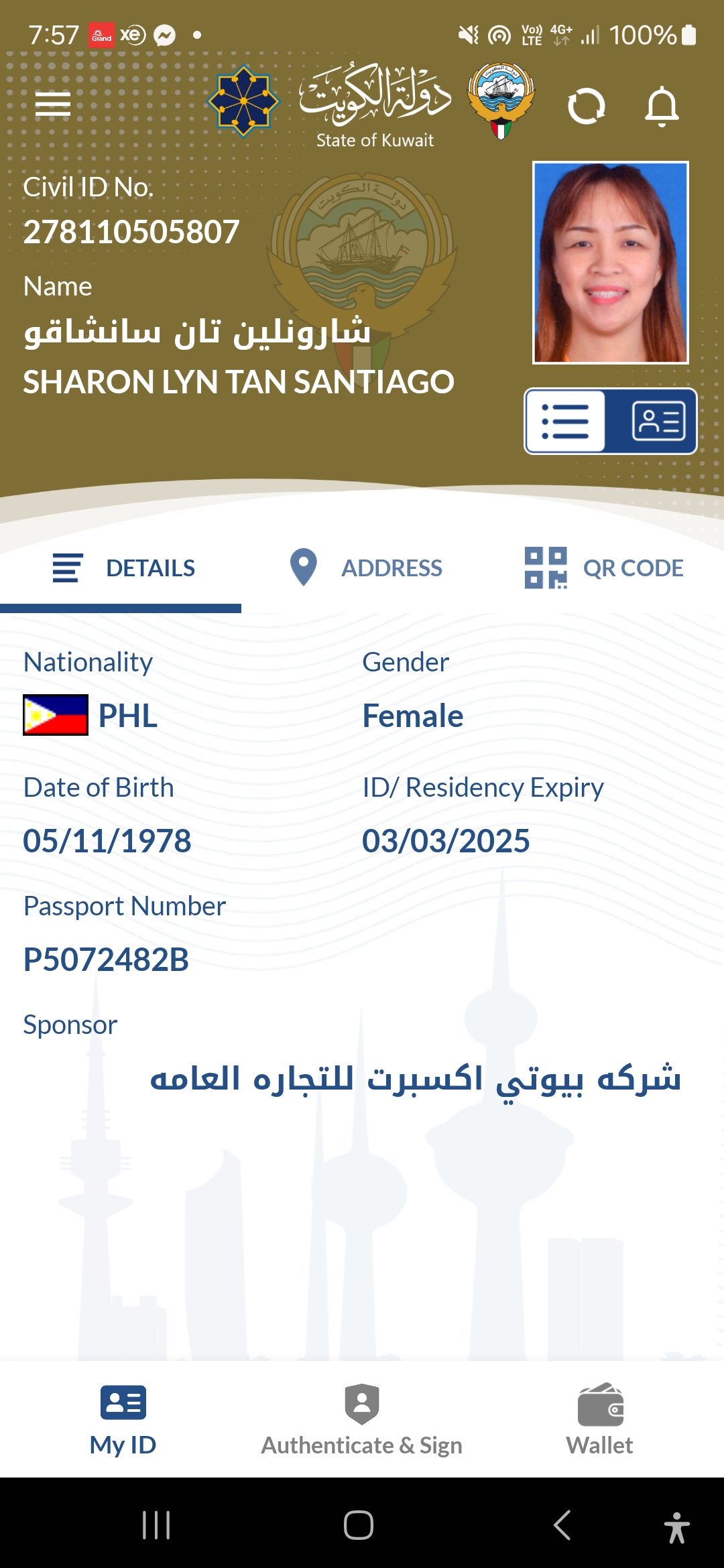The width and height of the screenshot is (724, 1568).
Task: Open the hamburger drawer menu
Action: tap(53, 105)
